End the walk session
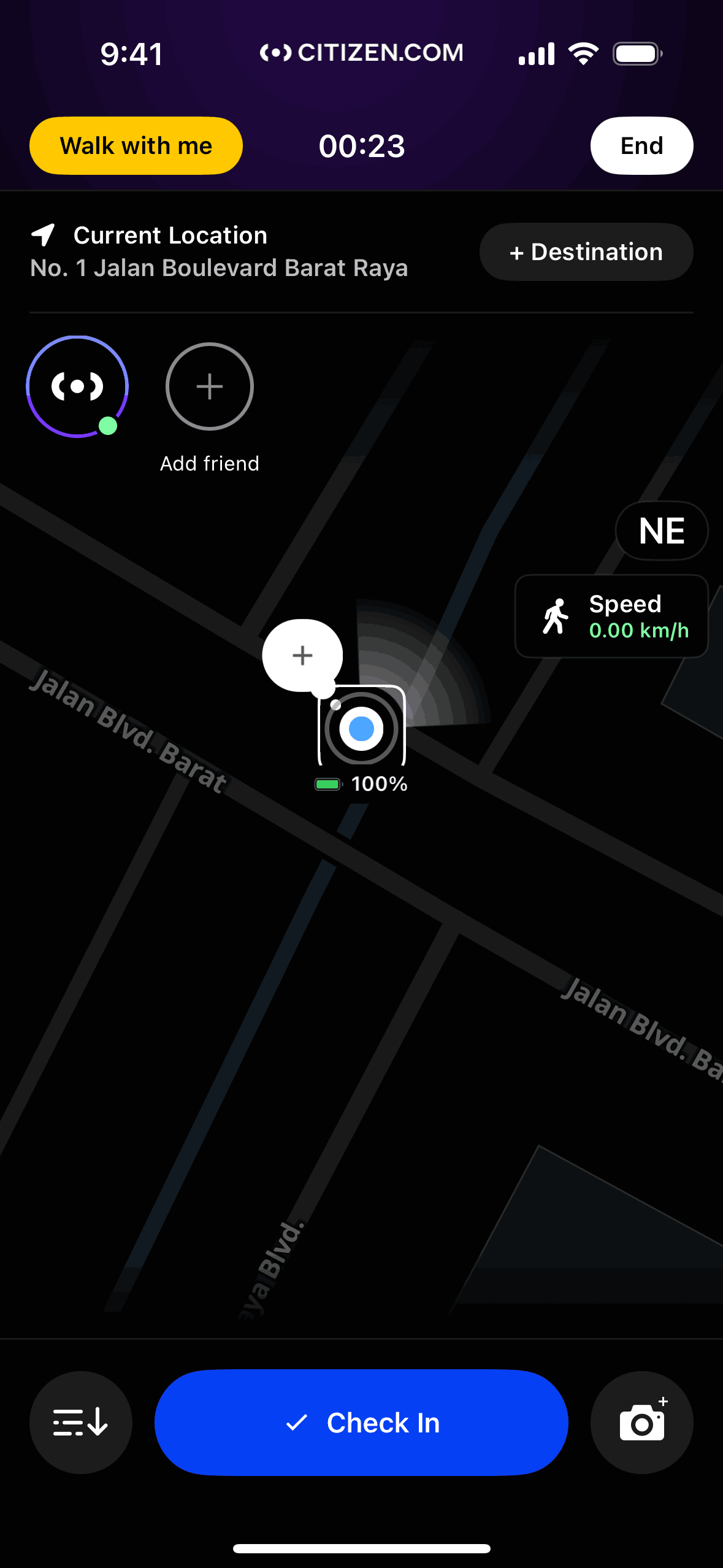The image size is (723, 1568). click(641, 146)
